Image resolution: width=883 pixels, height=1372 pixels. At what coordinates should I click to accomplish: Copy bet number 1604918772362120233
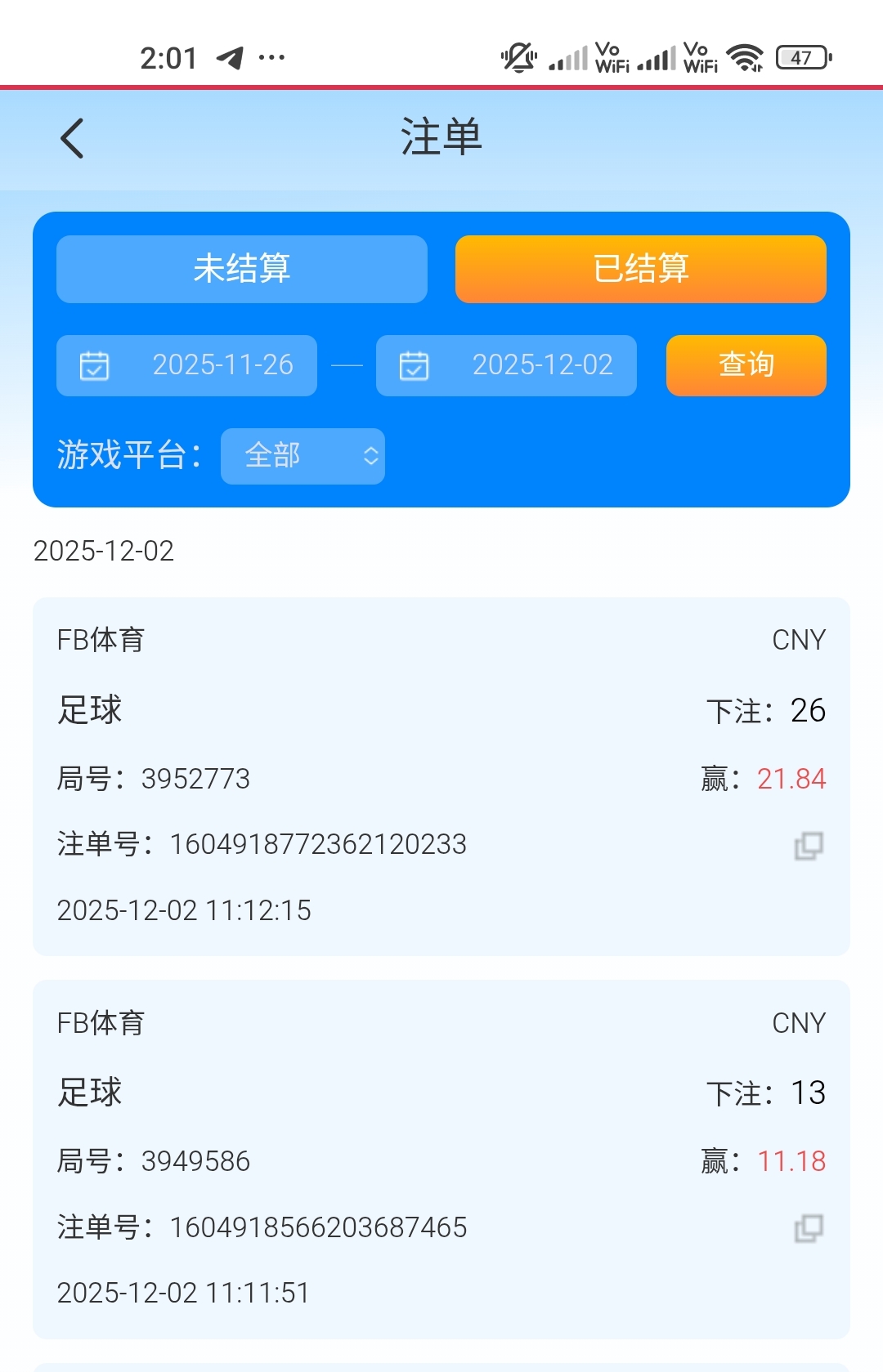click(x=809, y=846)
